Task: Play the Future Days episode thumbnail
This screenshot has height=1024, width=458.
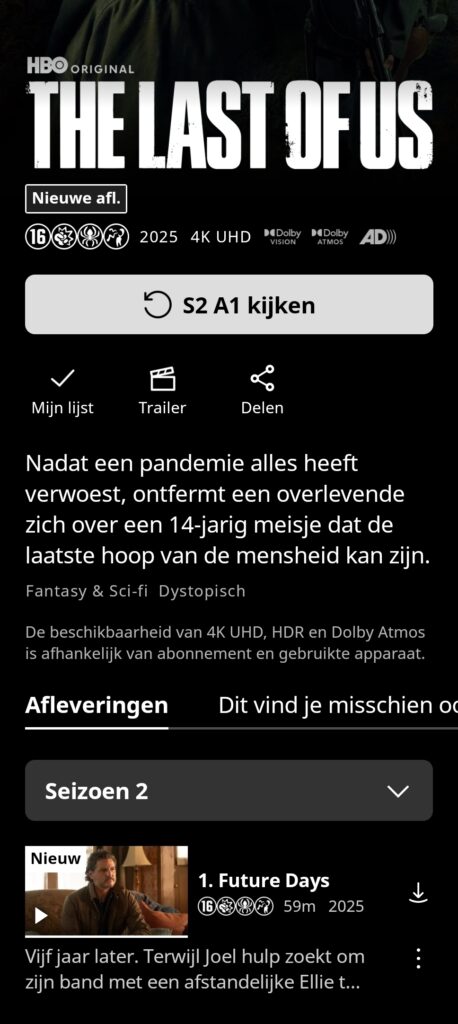Action: (x=106, y=891)
